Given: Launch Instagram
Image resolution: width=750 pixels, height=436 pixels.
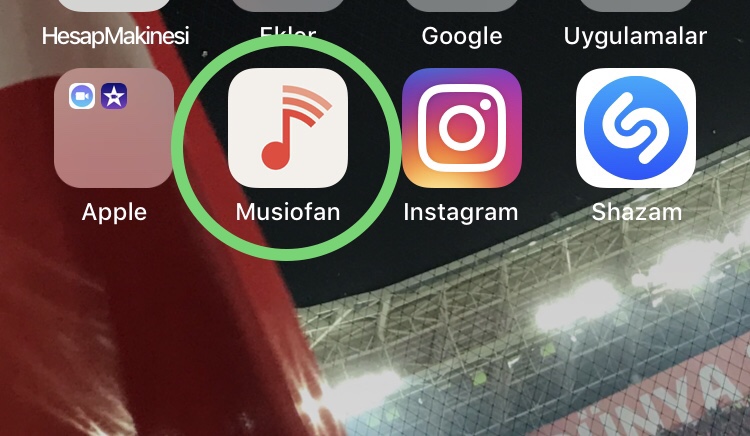Looking at the screenshot, I should tap(461, 128).
